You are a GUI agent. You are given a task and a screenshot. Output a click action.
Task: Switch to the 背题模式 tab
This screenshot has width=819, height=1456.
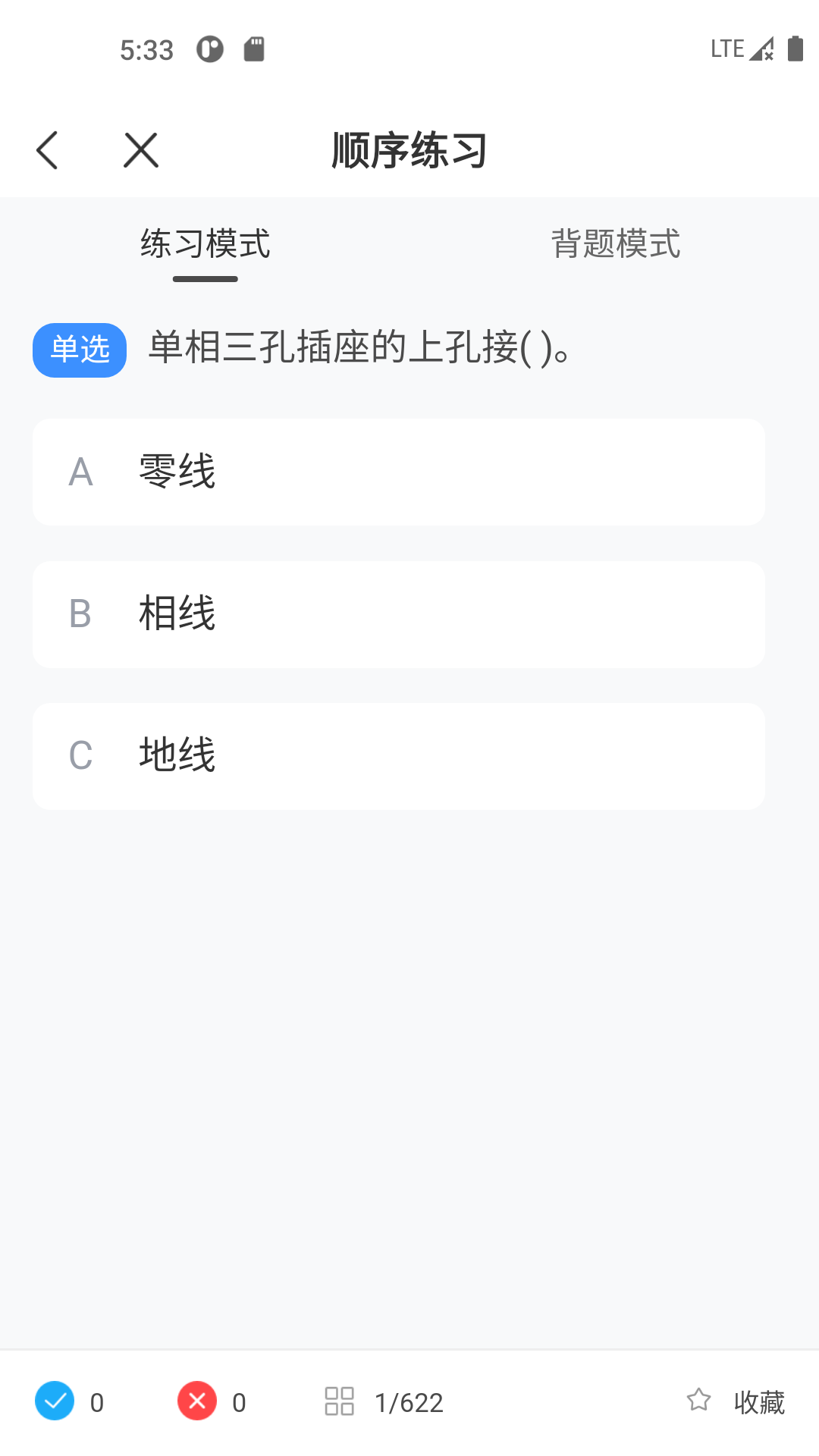coord(615,244)
